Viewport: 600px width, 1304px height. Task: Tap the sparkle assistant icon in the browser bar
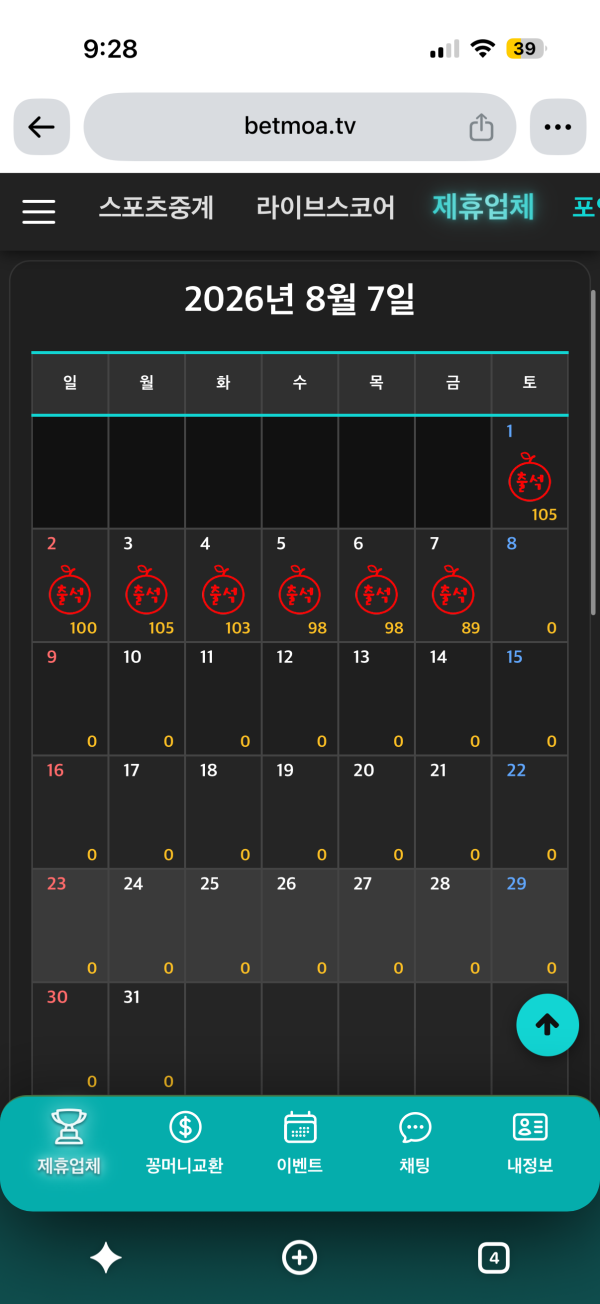106,1258
